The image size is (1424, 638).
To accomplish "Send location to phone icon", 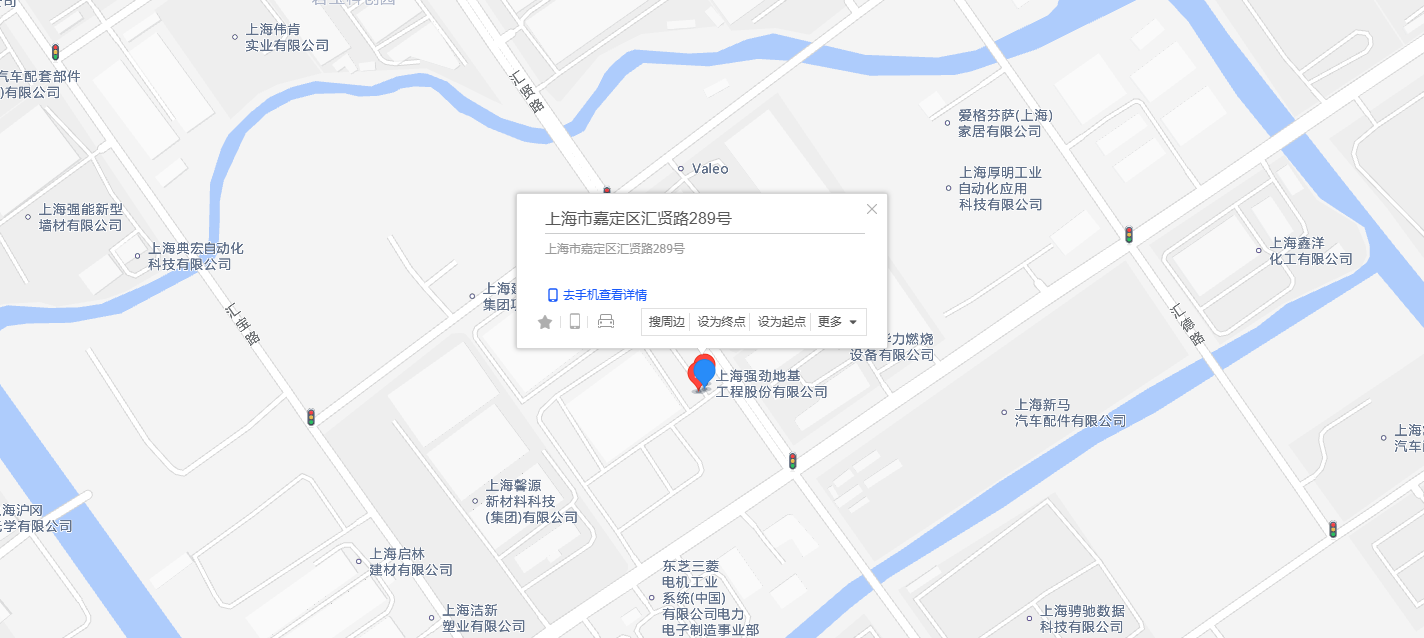I will (x=575, y=321).
